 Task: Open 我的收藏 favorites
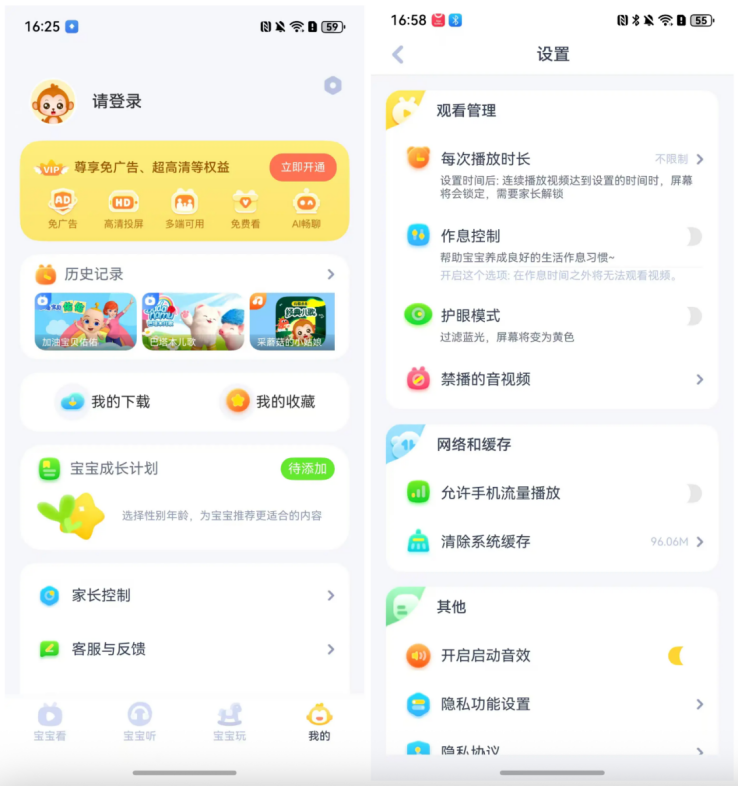point(270,401)
